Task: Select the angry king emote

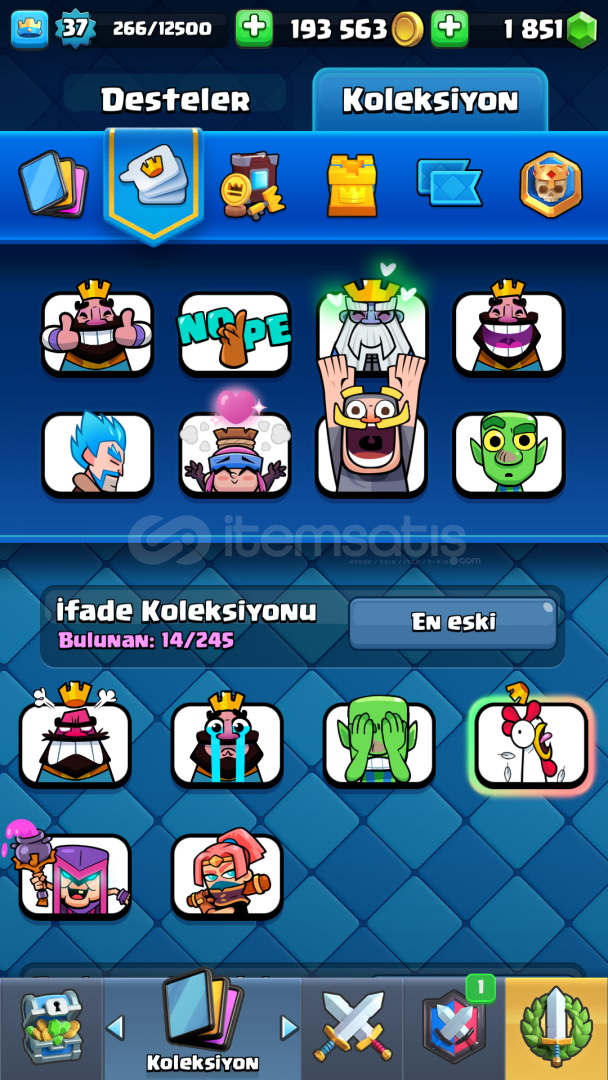Action: pos(75,737)
